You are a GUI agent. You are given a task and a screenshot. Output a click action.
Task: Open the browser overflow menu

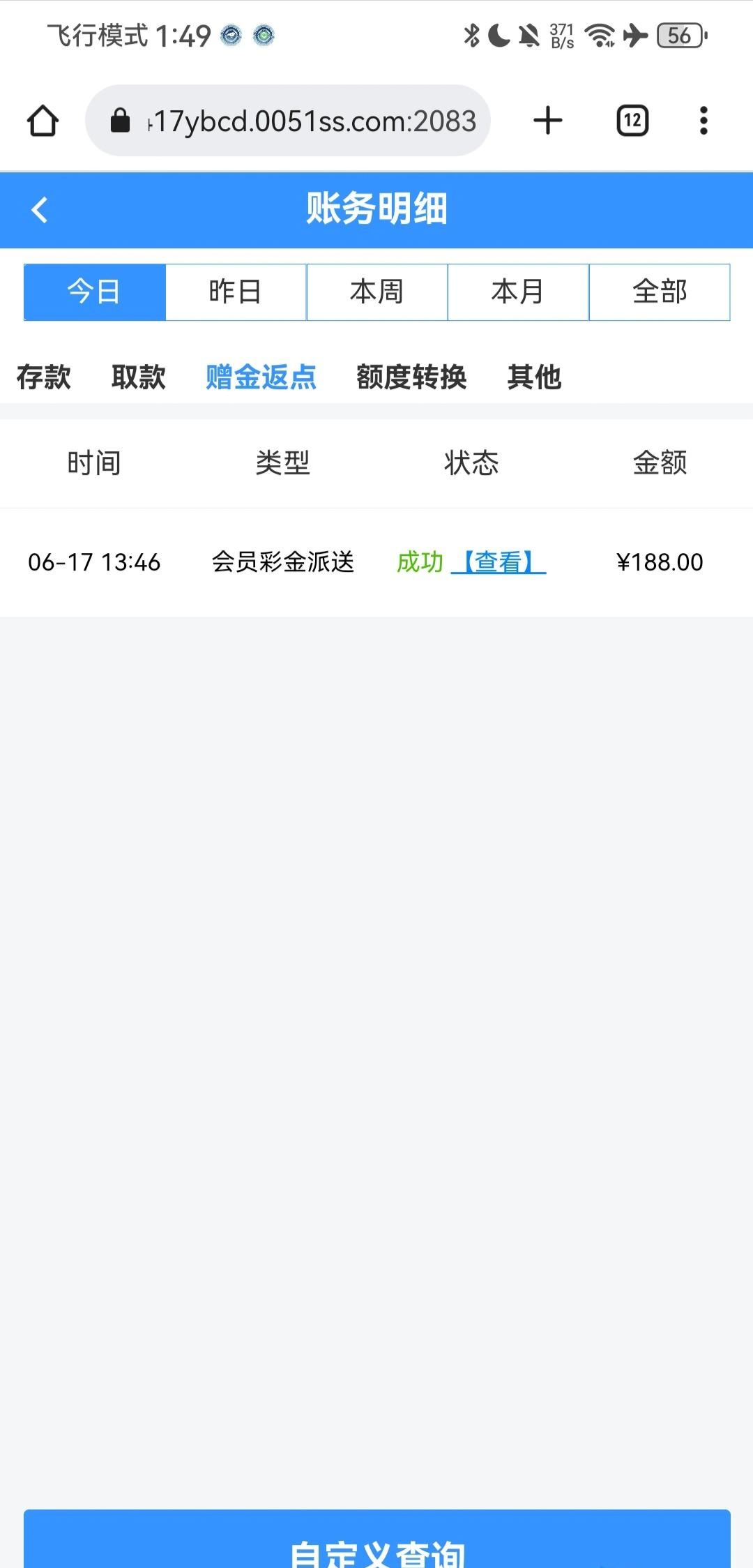[703, 121]
